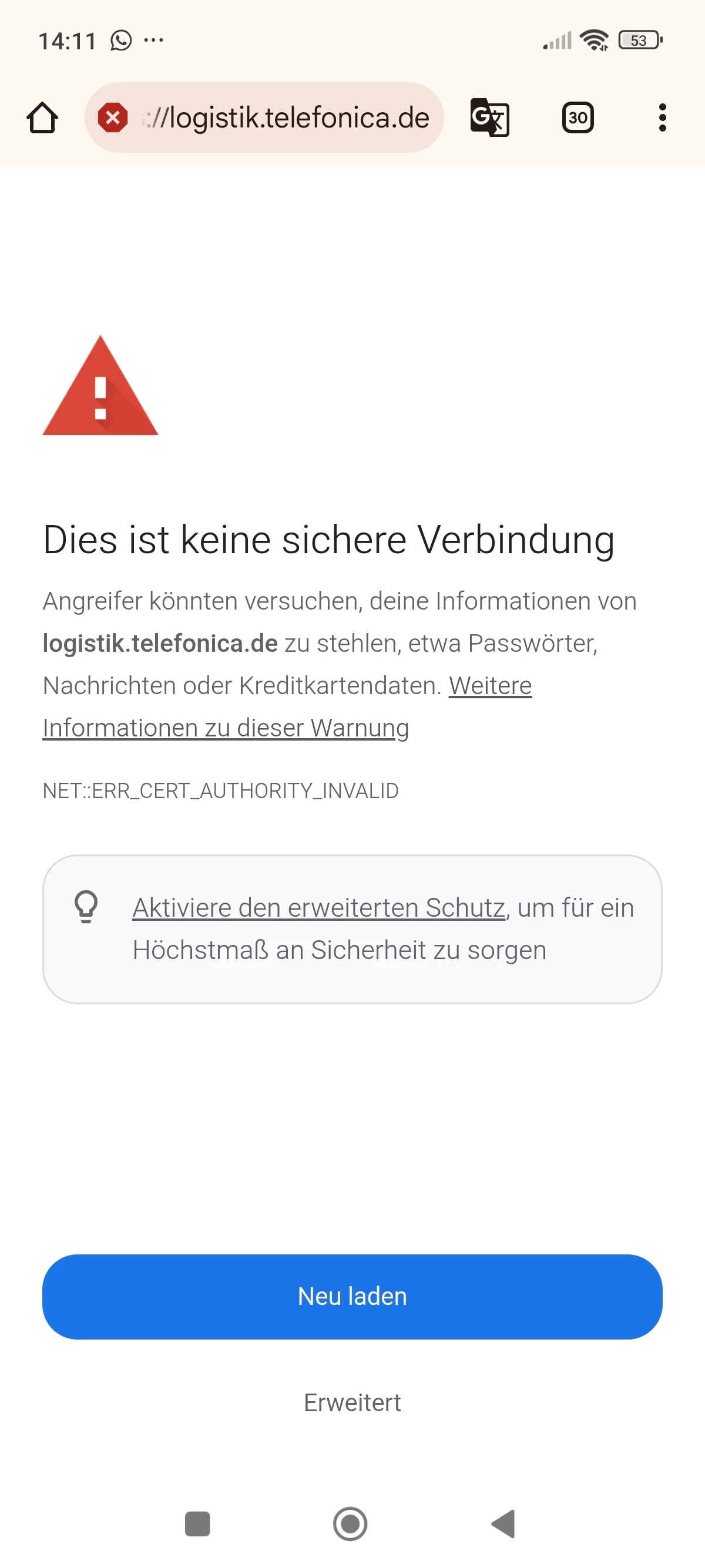Open the browser home page icon
This screenshot has height=1568, width=705.
point(43,117)
